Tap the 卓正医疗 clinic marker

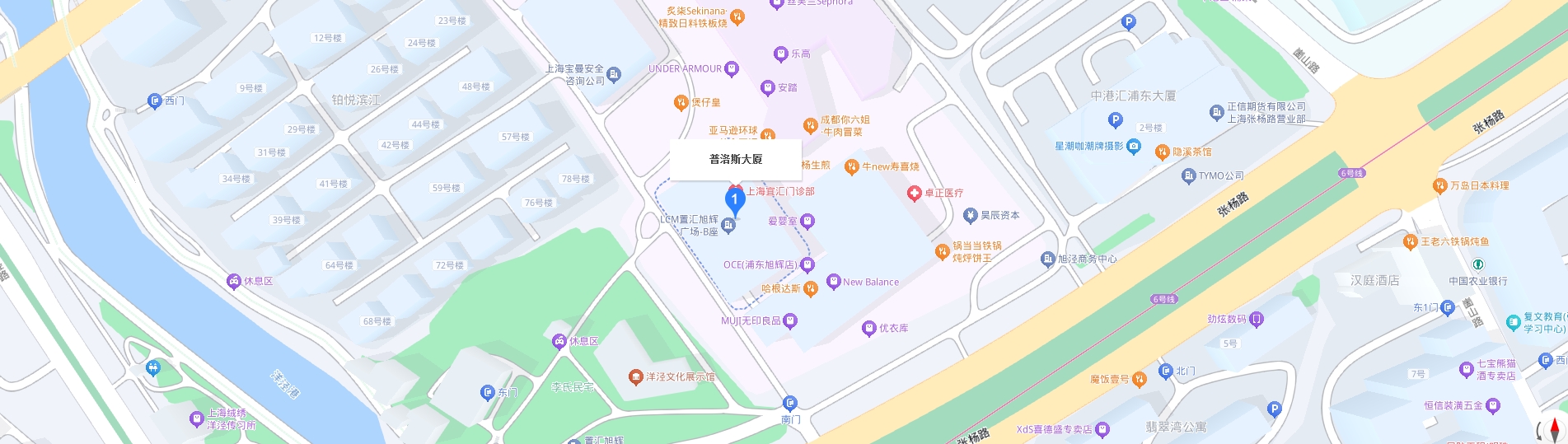pos(914,193)
